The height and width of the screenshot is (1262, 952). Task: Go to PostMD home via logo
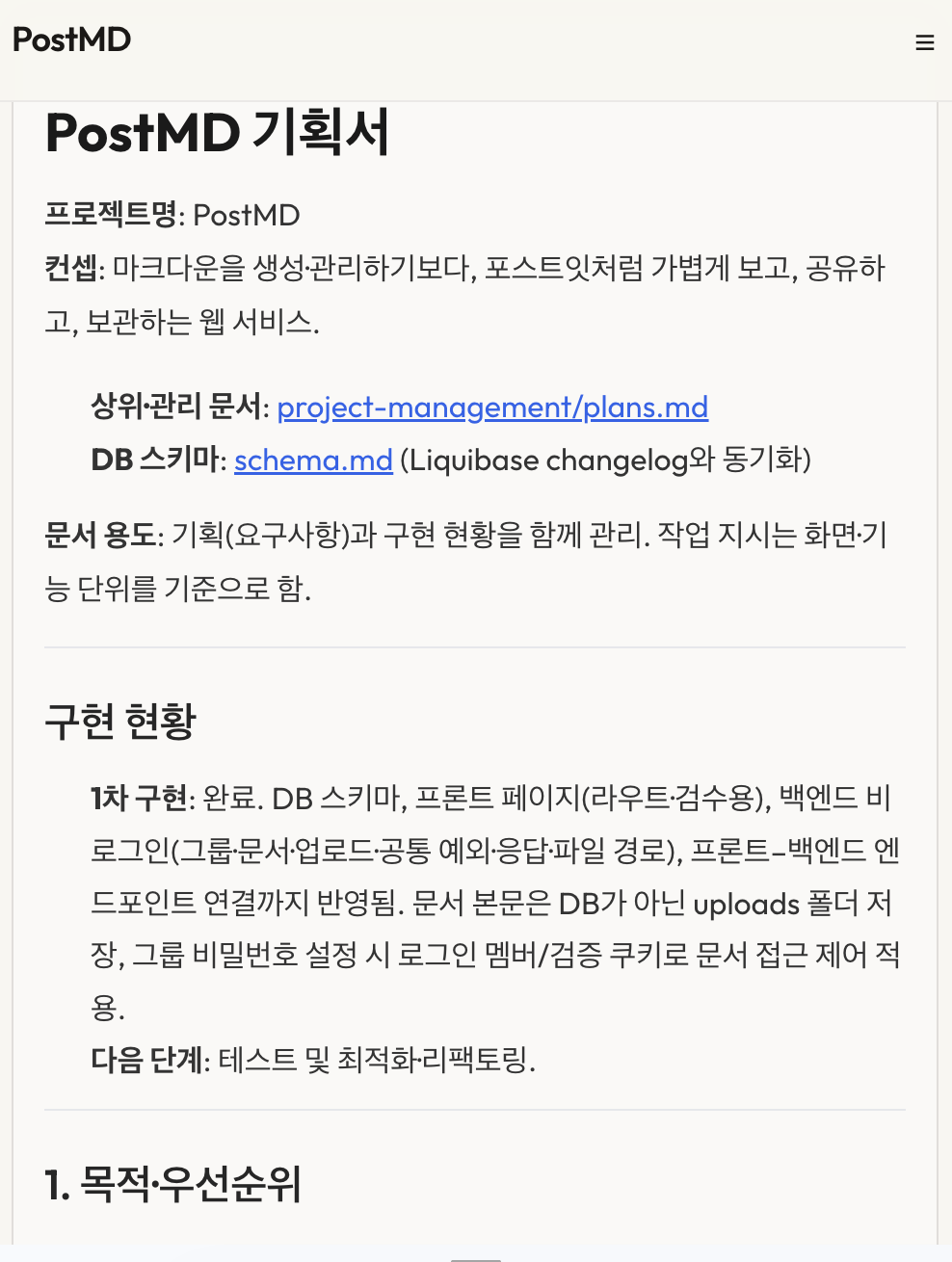coord(72,39)
